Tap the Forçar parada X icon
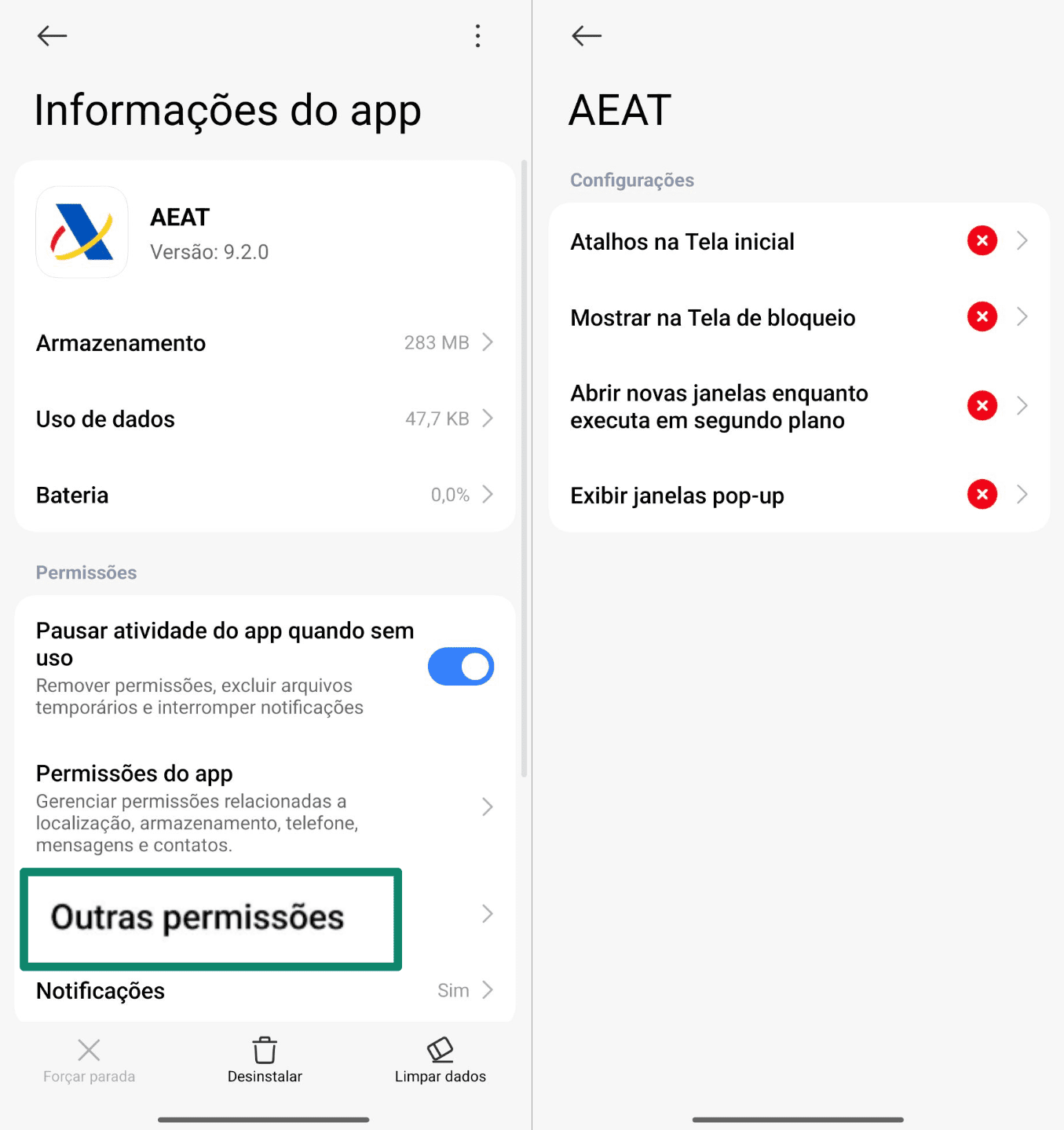 click(88, 1050)
